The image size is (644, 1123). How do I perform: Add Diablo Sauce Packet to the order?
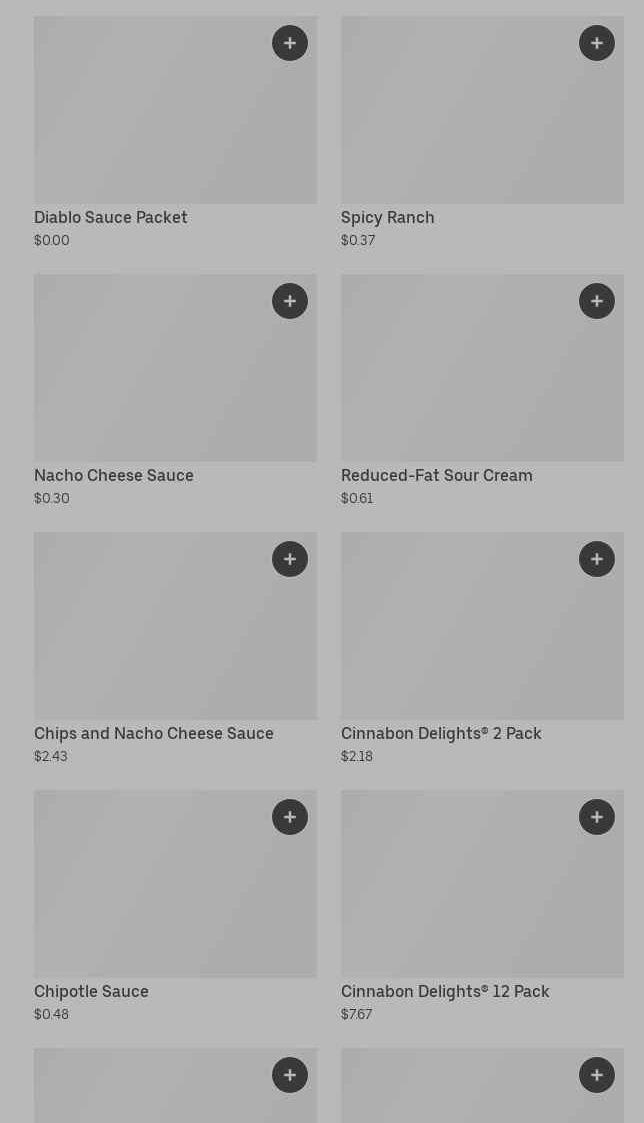[x=289, y=43]
